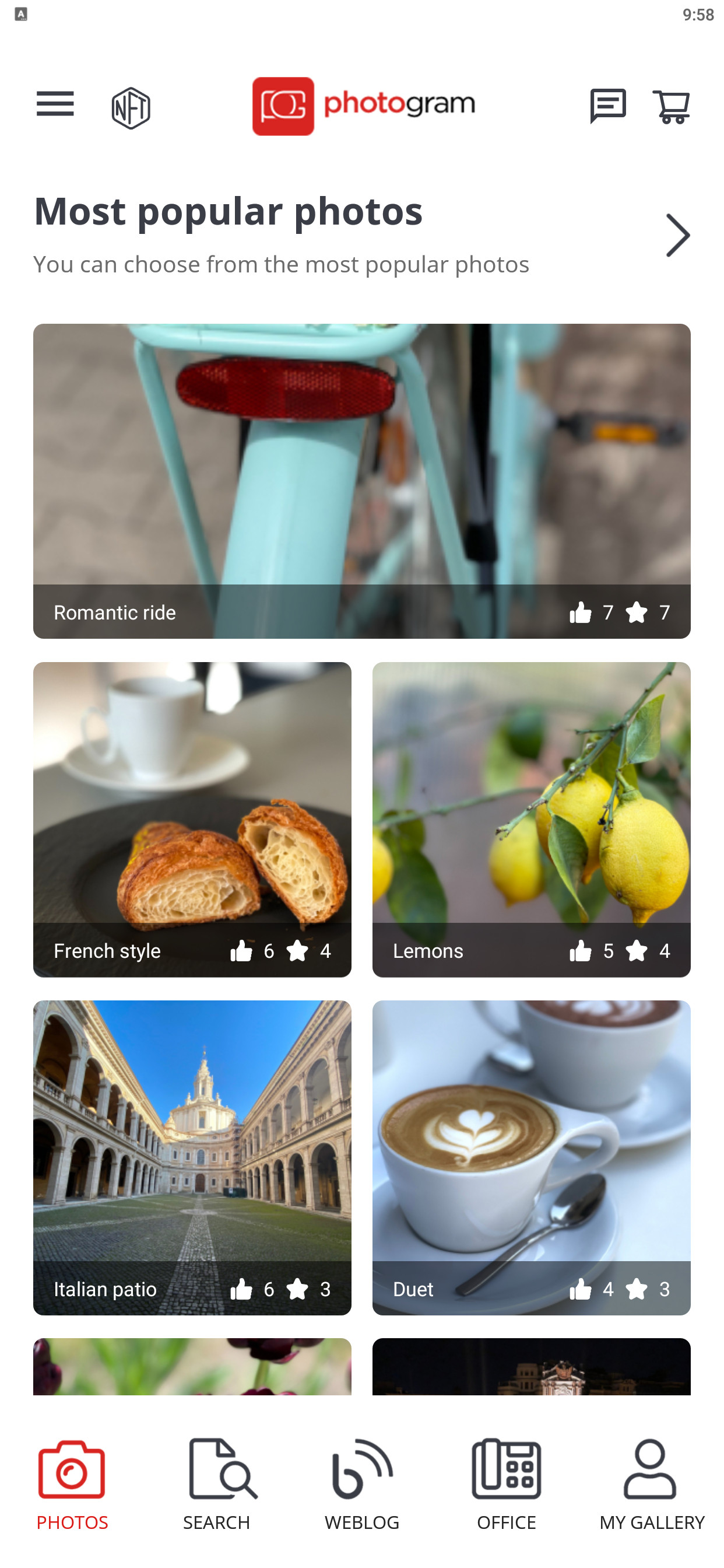Image resolution: width=724 pixels, height=1568 pixels.
Task: Open the shopping cart
Action: click(671, 107)
